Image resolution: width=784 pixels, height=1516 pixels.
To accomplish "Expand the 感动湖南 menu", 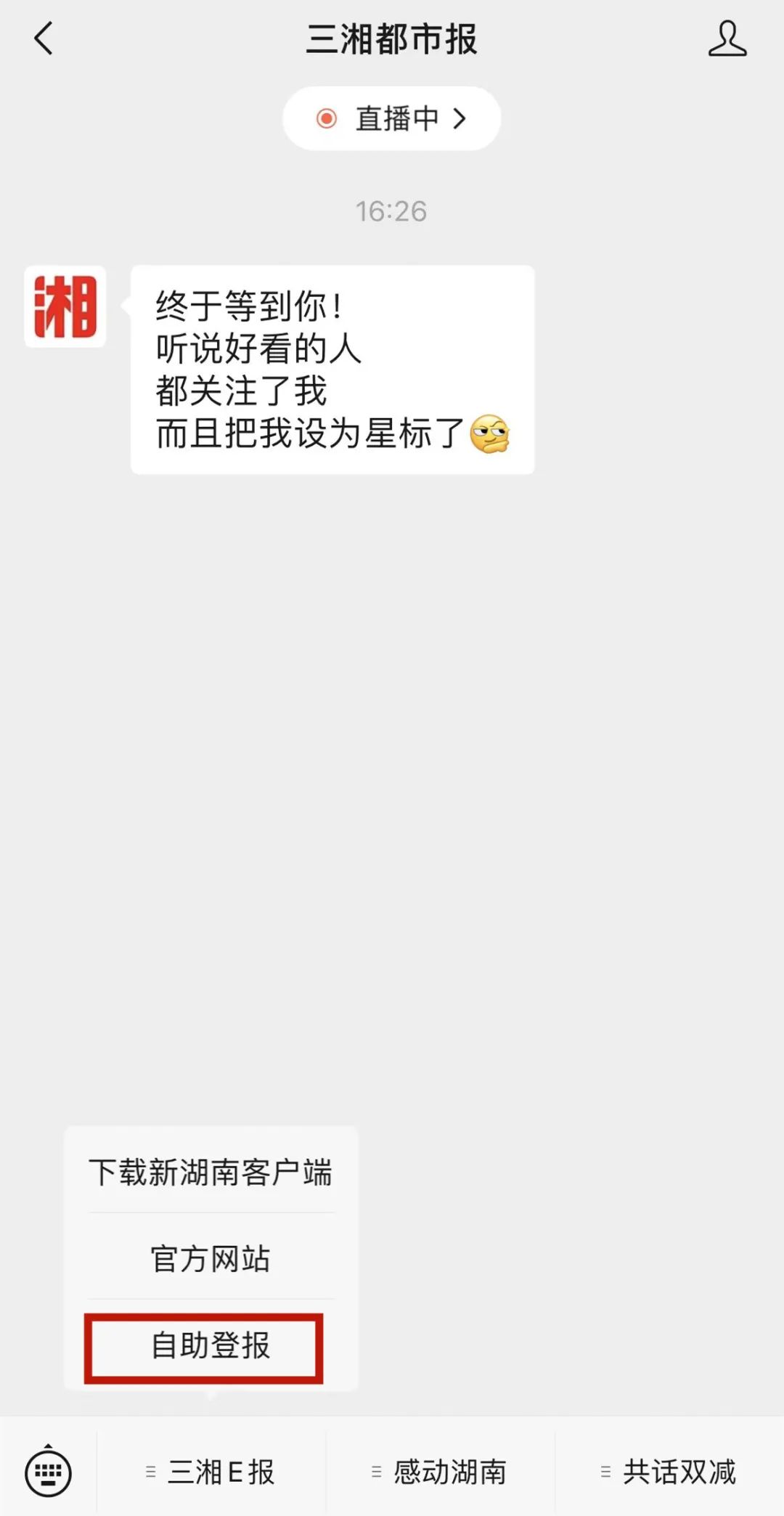I will click(x=440, y=1472).
